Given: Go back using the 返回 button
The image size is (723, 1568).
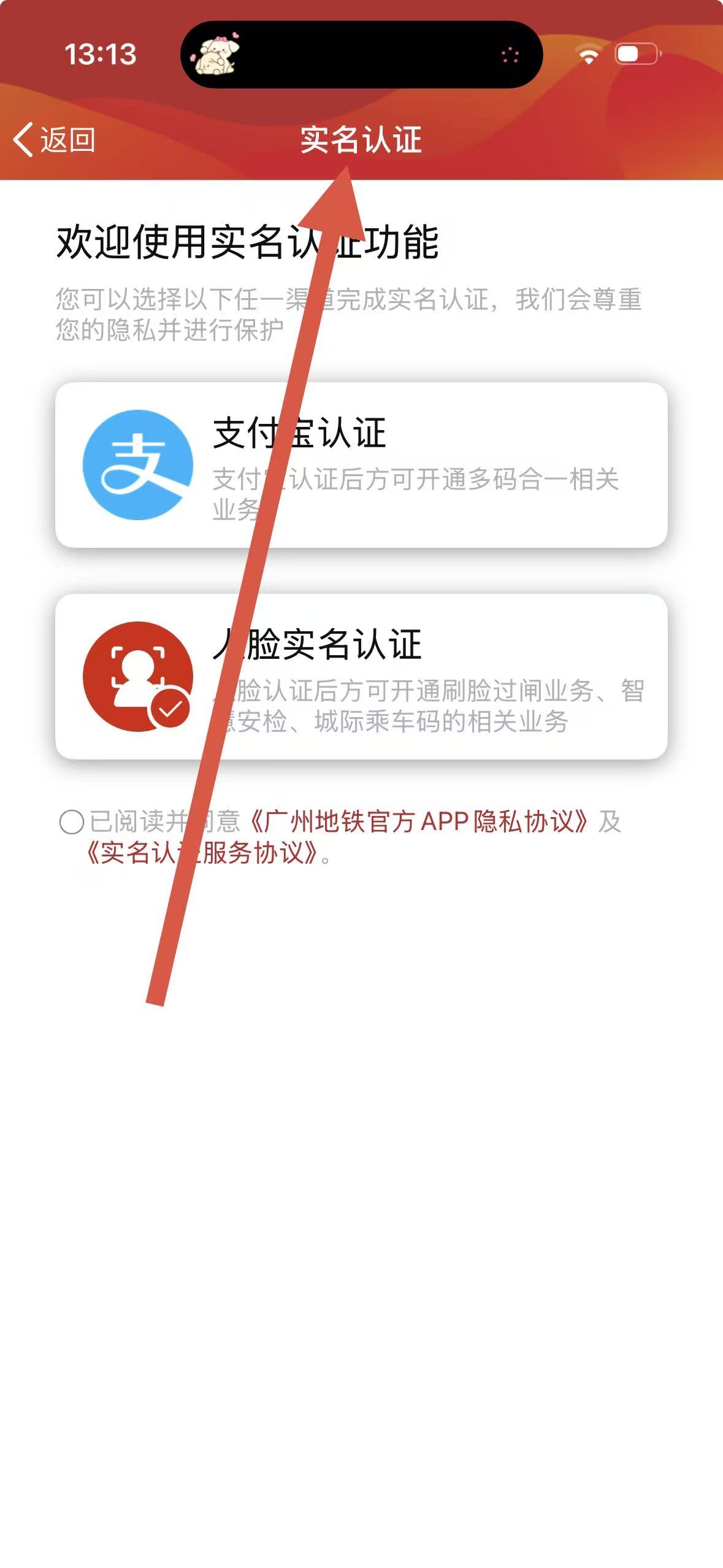Looking at the screenshot, I should click(54, 140).
